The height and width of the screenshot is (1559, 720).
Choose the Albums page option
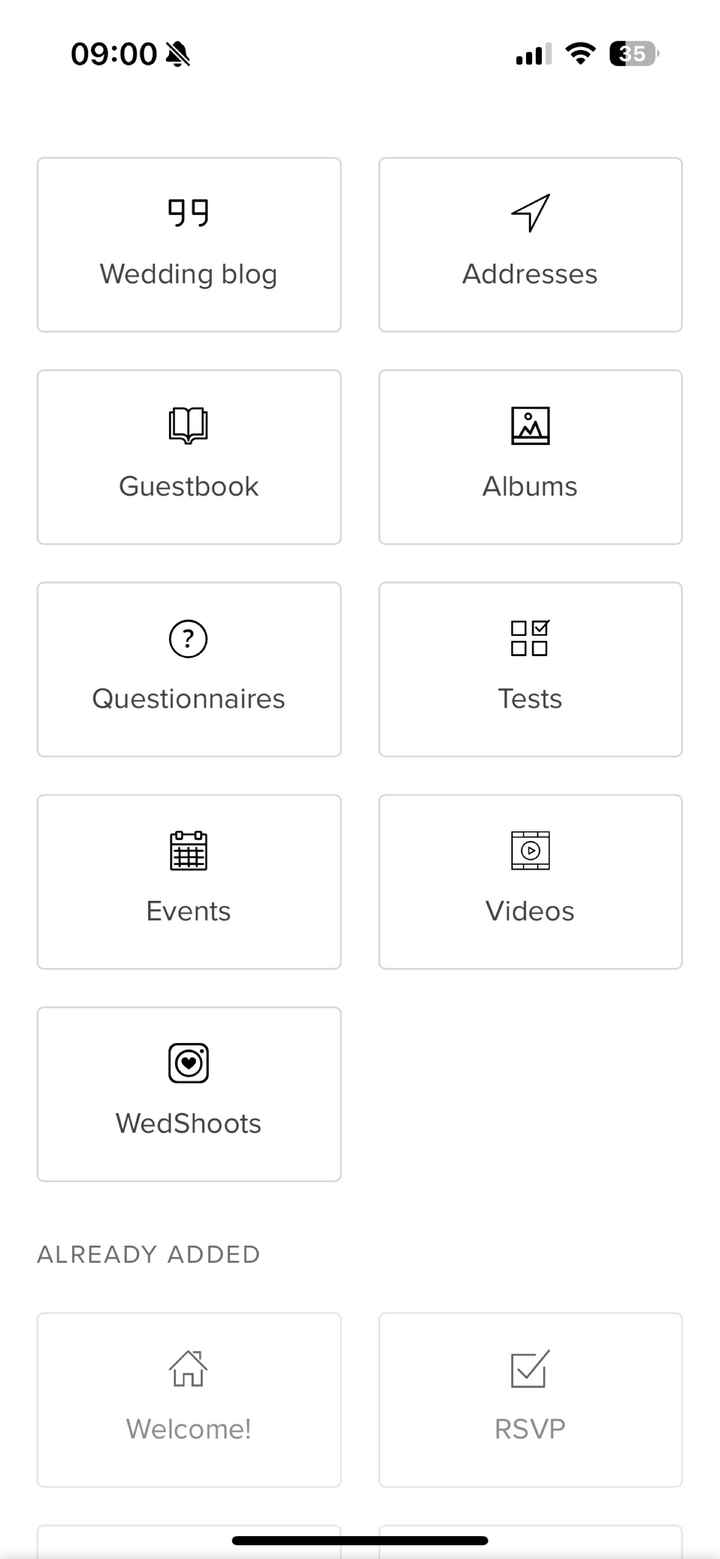pyautogui.click(x=530, y=457)
